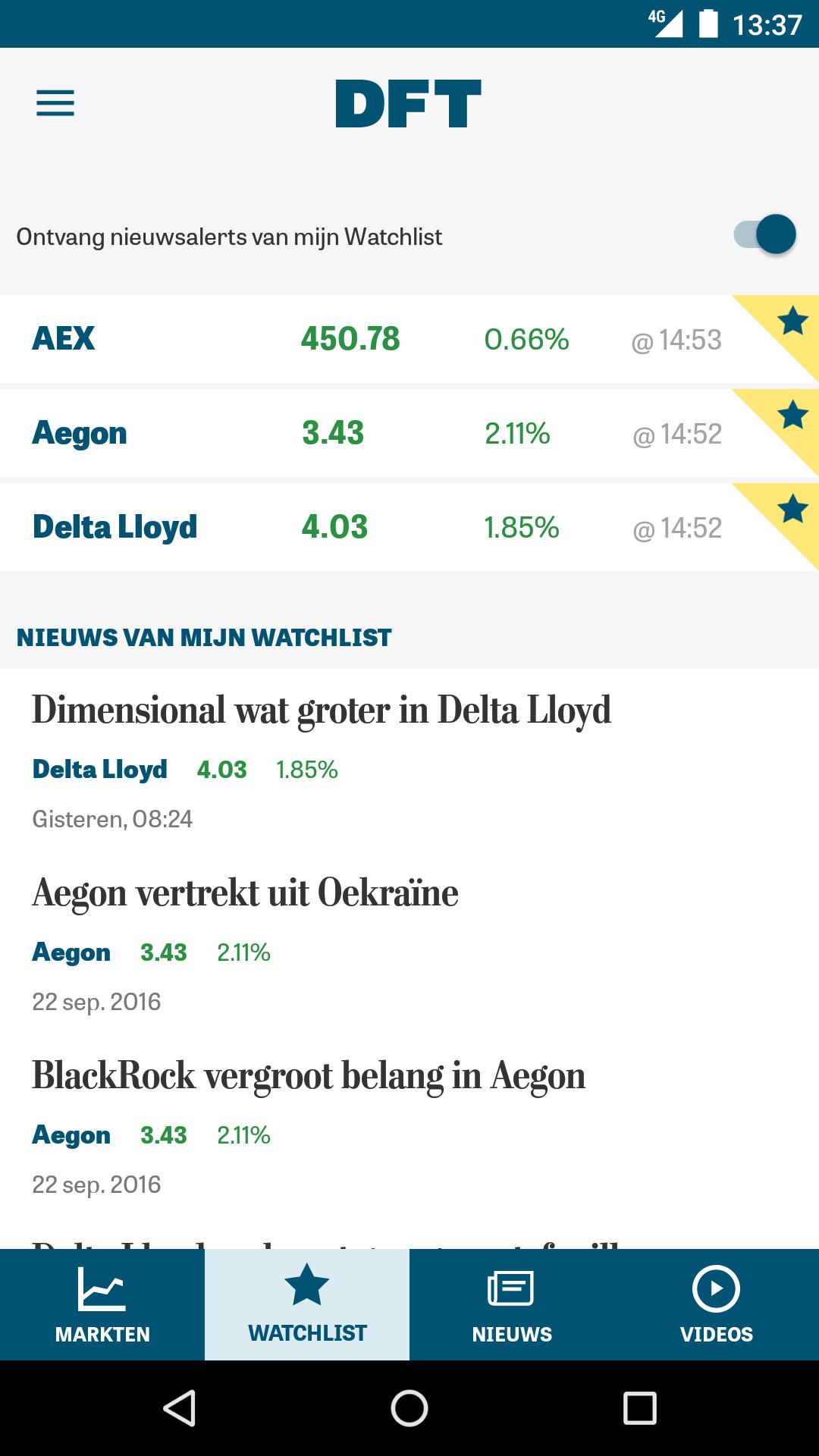Open article Aegon vertrekt uit Oekraïne
The height and width of the screenshot is (1456, 819).
[245, 893]
